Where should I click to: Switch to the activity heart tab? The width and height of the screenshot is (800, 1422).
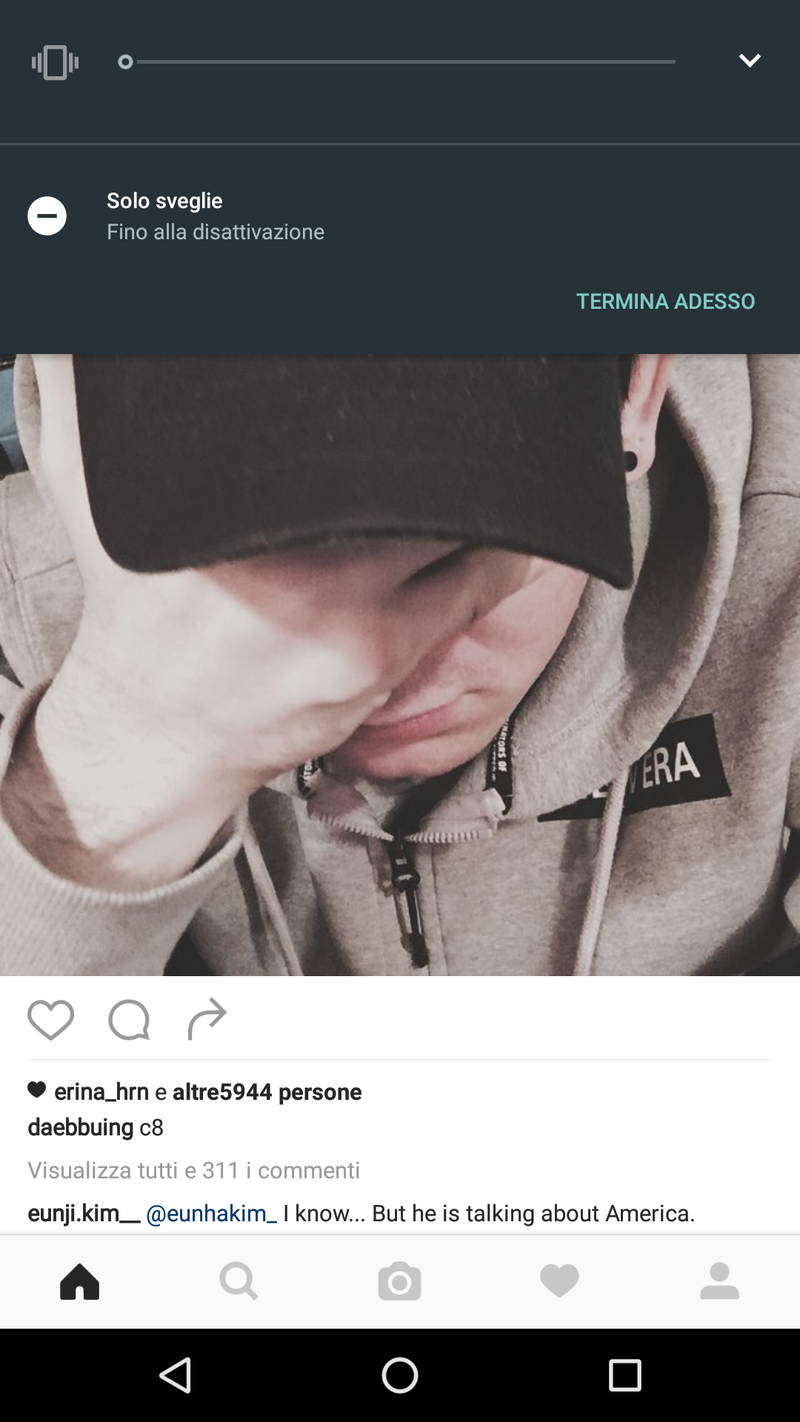559,1281
